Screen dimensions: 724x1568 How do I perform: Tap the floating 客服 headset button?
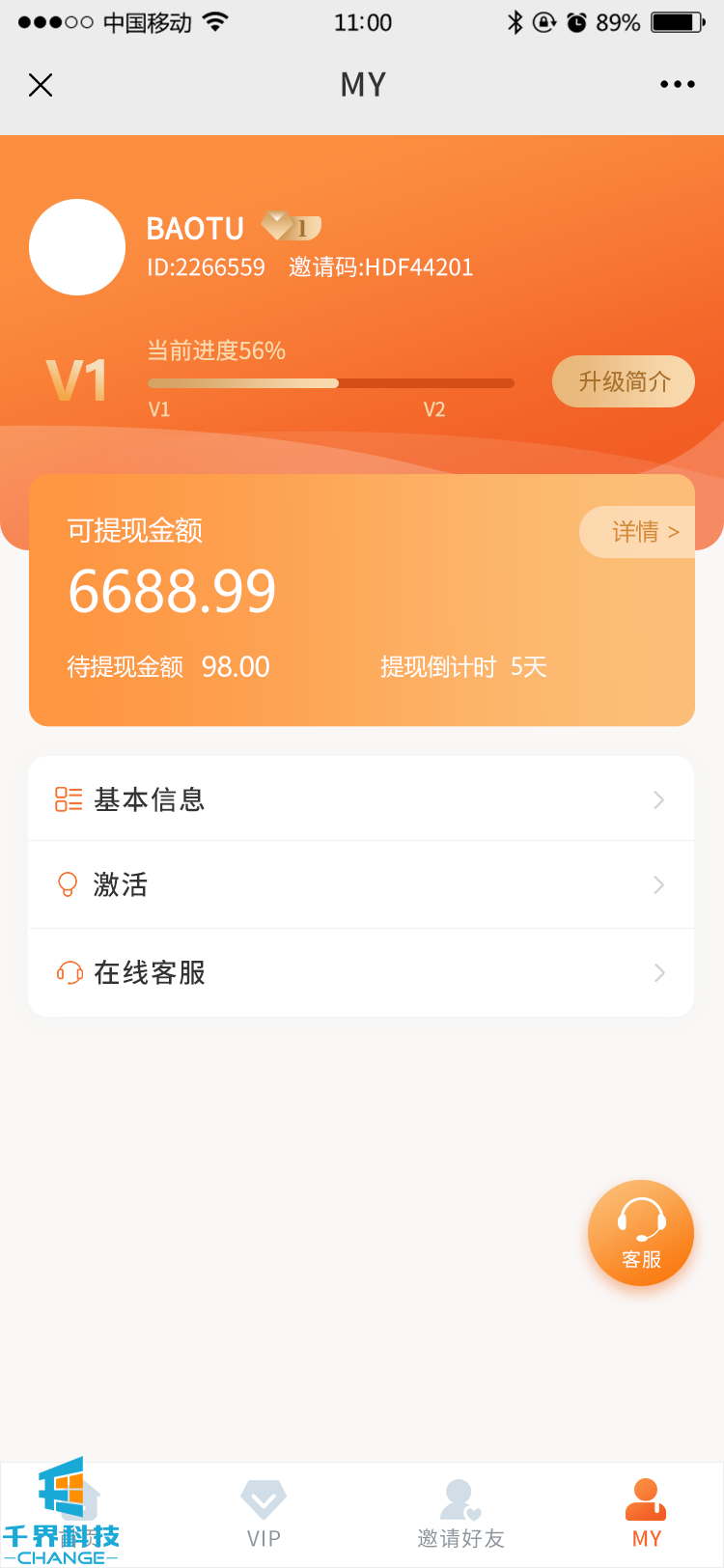(641, 1233)
